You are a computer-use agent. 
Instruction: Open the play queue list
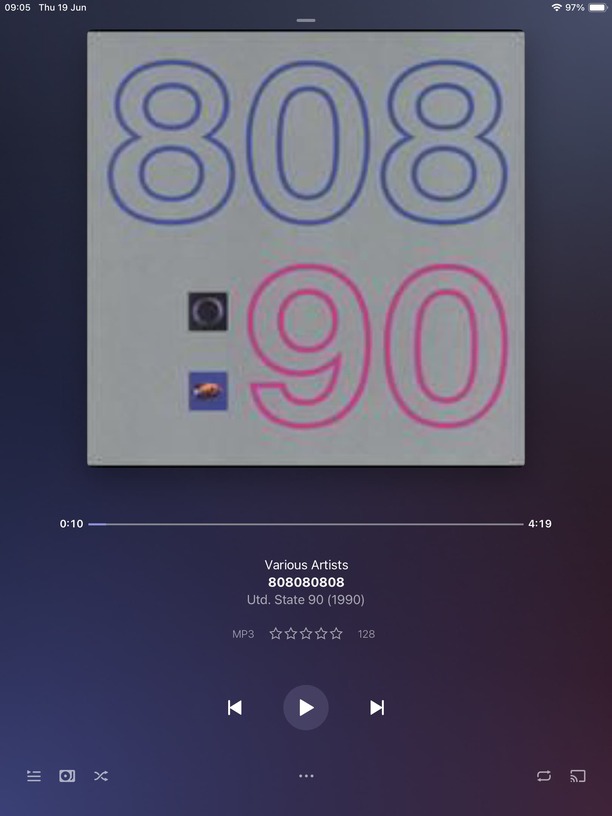(34, 776)
